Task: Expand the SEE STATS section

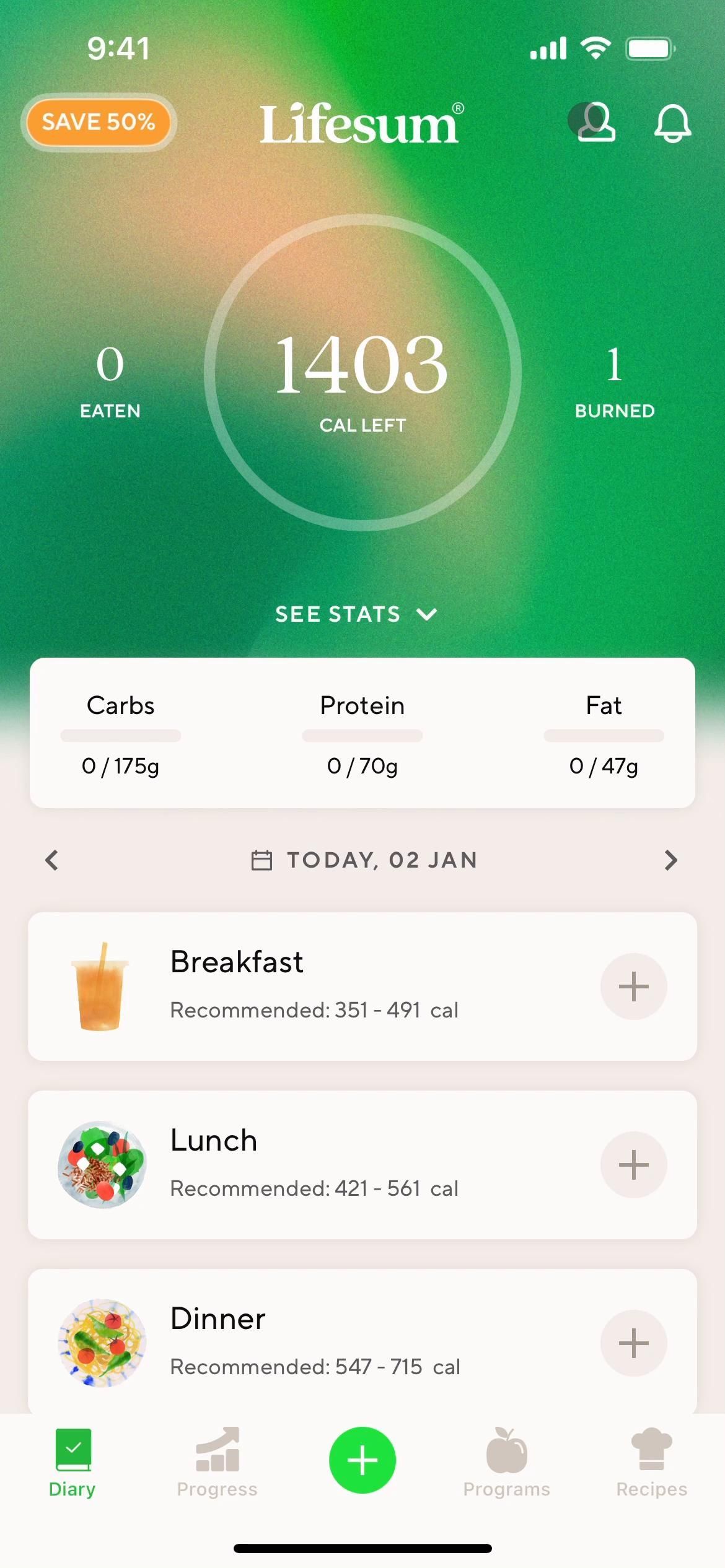Action: point(356,614)
